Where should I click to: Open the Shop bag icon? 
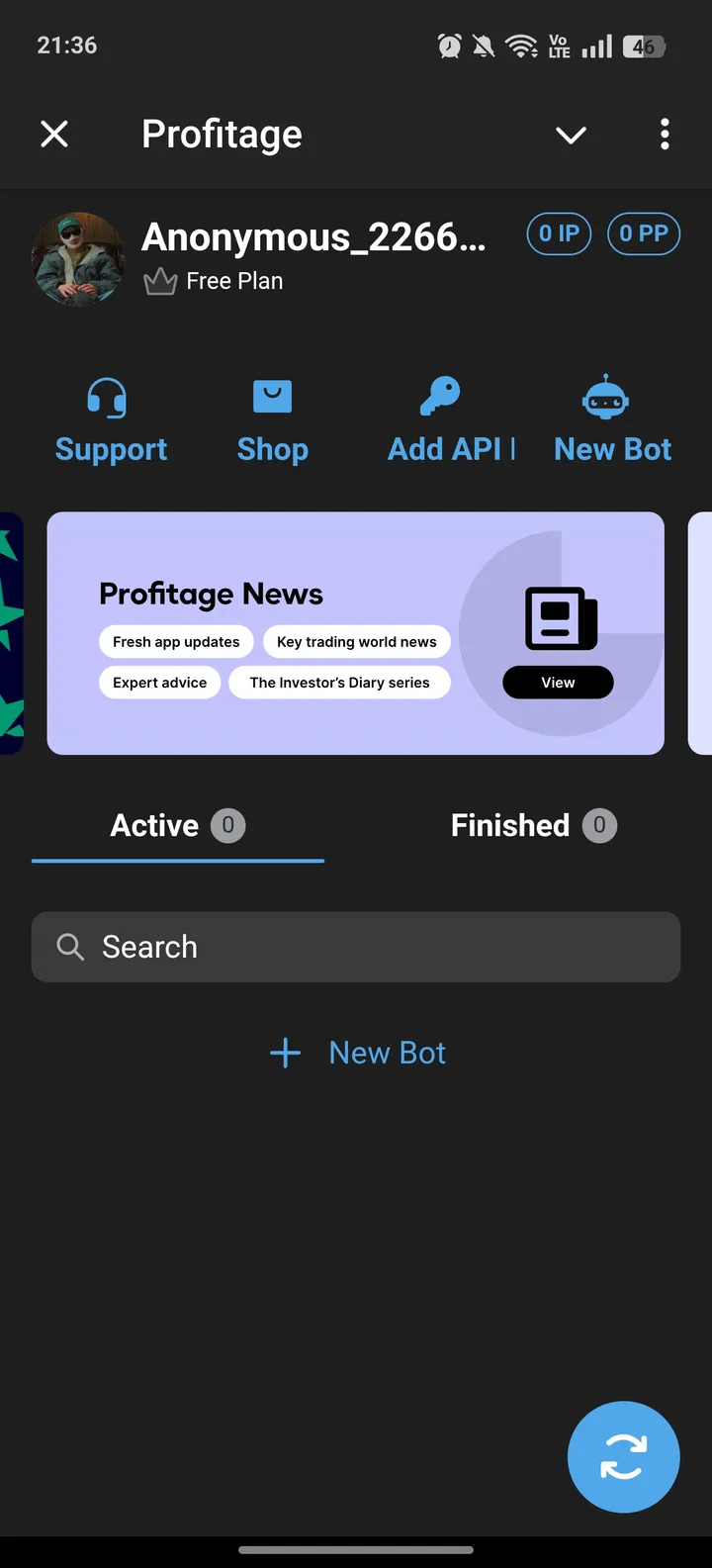pos(272,395)
